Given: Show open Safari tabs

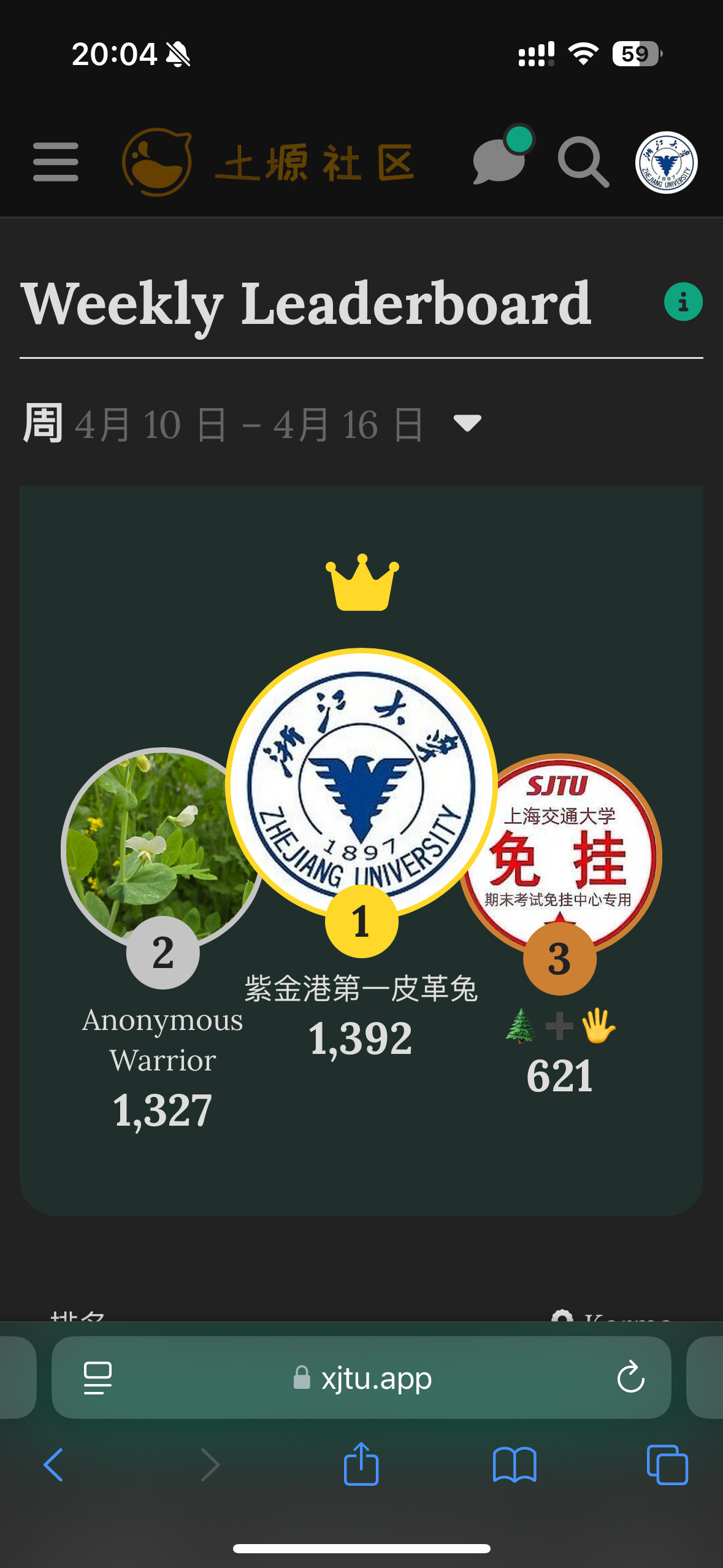Looking at the screenshot, I should click(667, 1465).
